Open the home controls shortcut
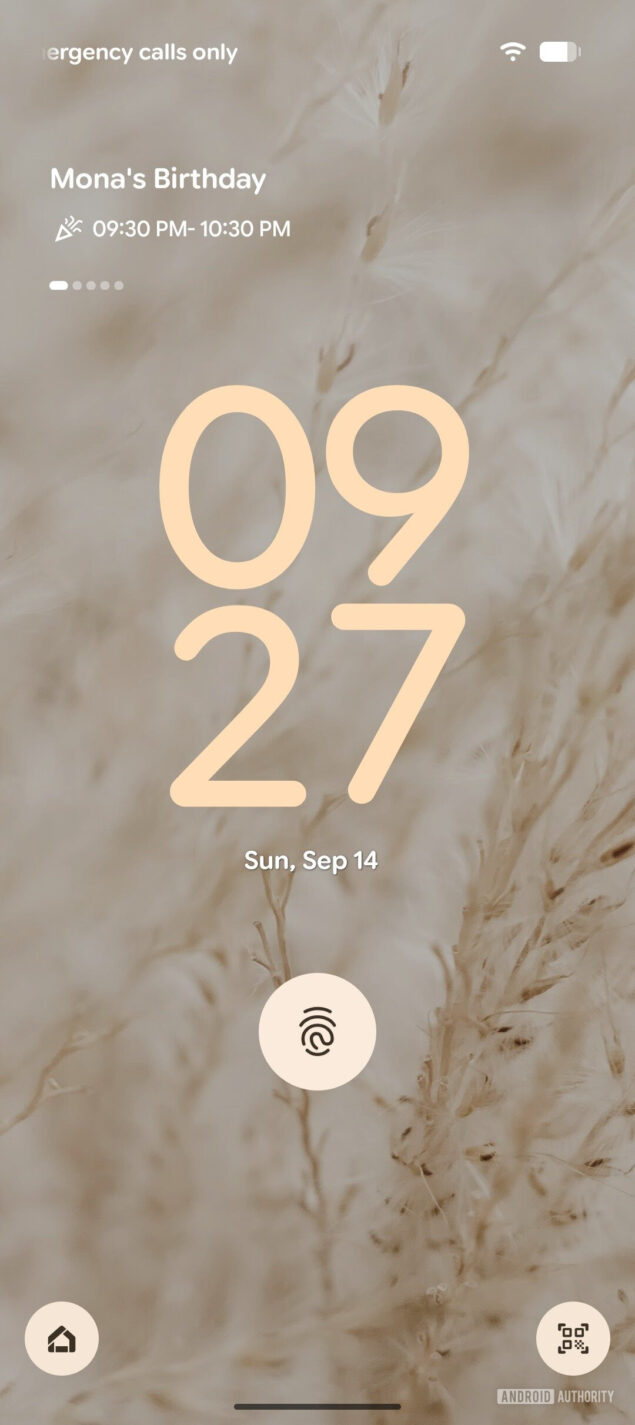Image resolution: width=635 pixels, height=1425 pixels. click(62, 1338)
